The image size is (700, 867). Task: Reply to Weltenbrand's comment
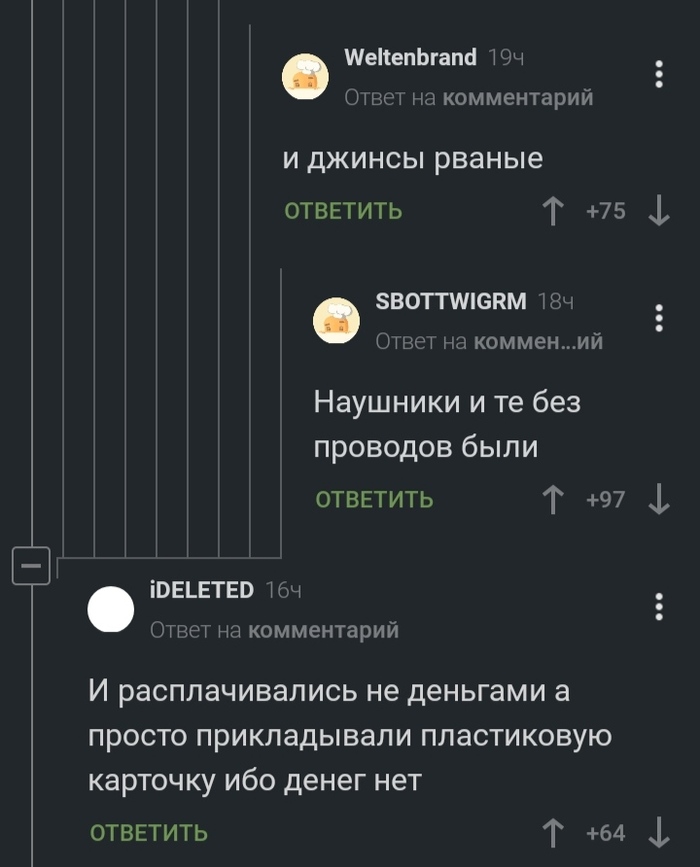coord(343,211)
